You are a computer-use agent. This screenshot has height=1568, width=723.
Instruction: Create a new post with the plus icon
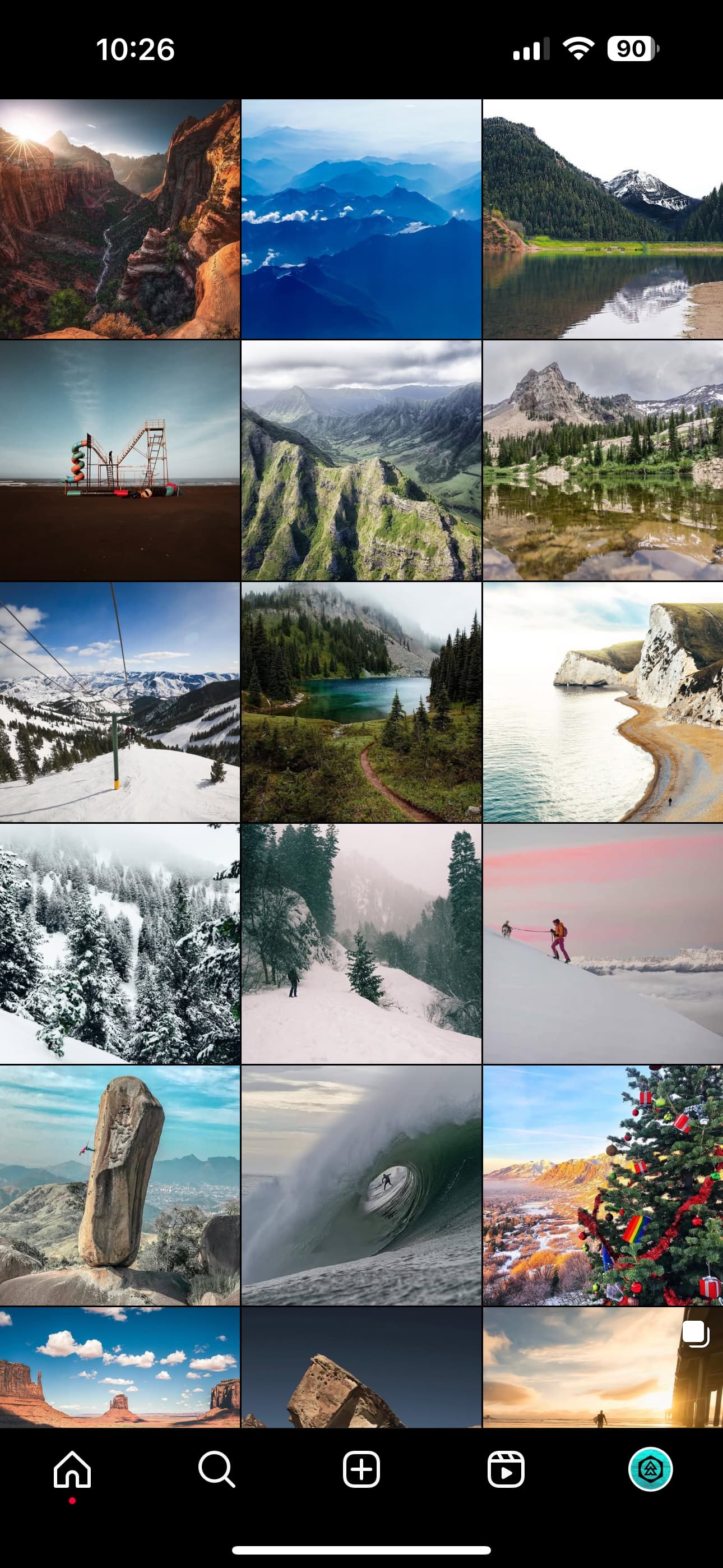click(x=361, y=1469)
